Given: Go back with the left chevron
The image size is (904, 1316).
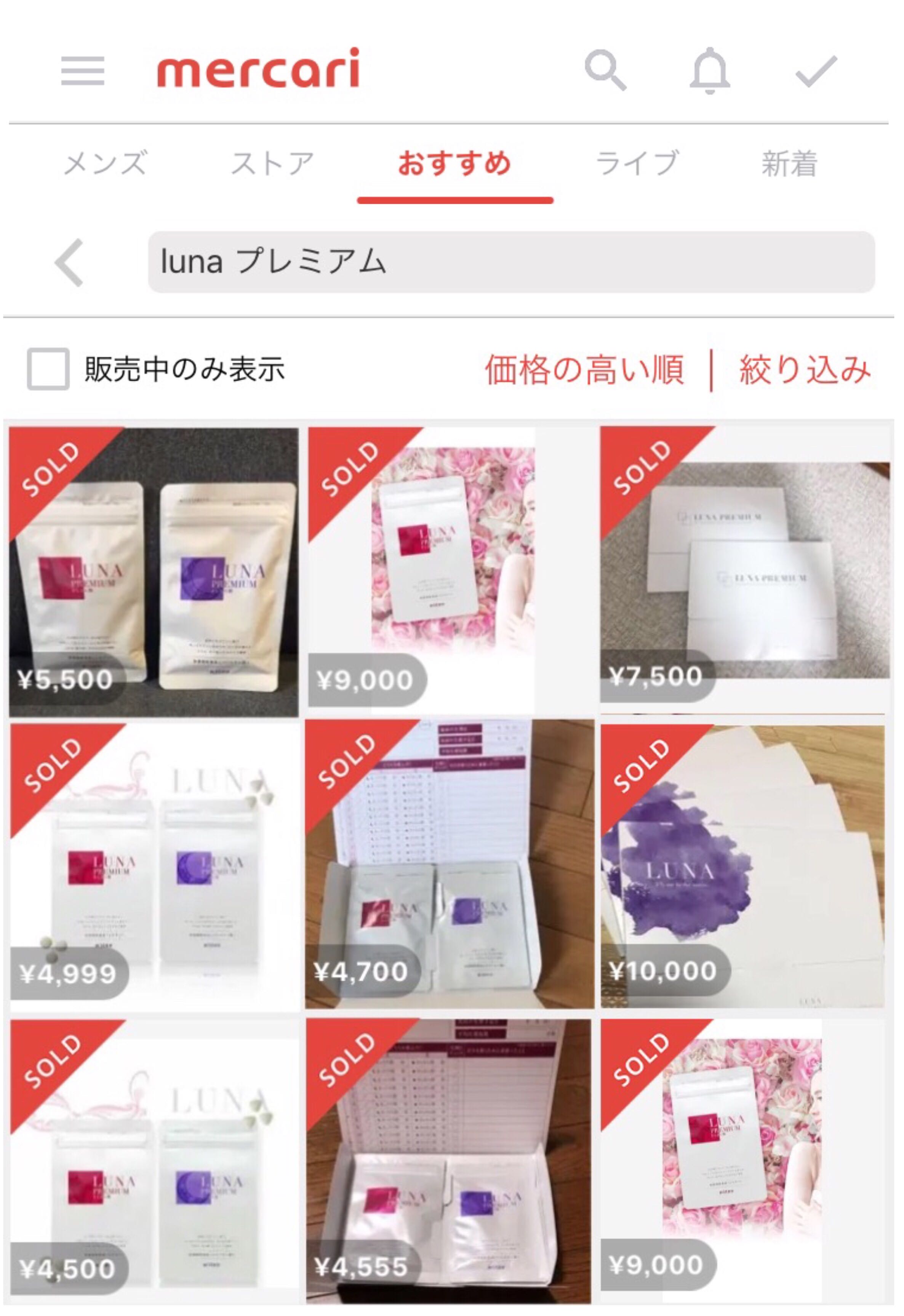Looking at the screenshot, I should (x=70, y=263).
